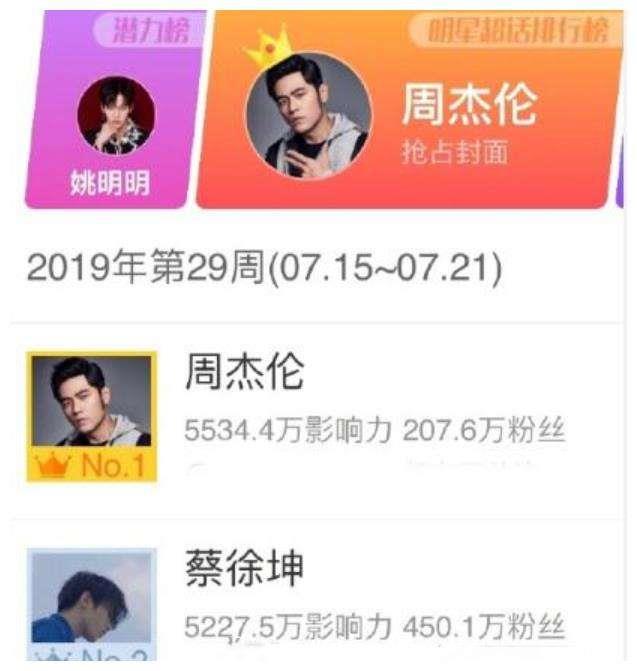Open 周杰伦 No.1 ranking row

pyautogui.click(x=318, y=415)
